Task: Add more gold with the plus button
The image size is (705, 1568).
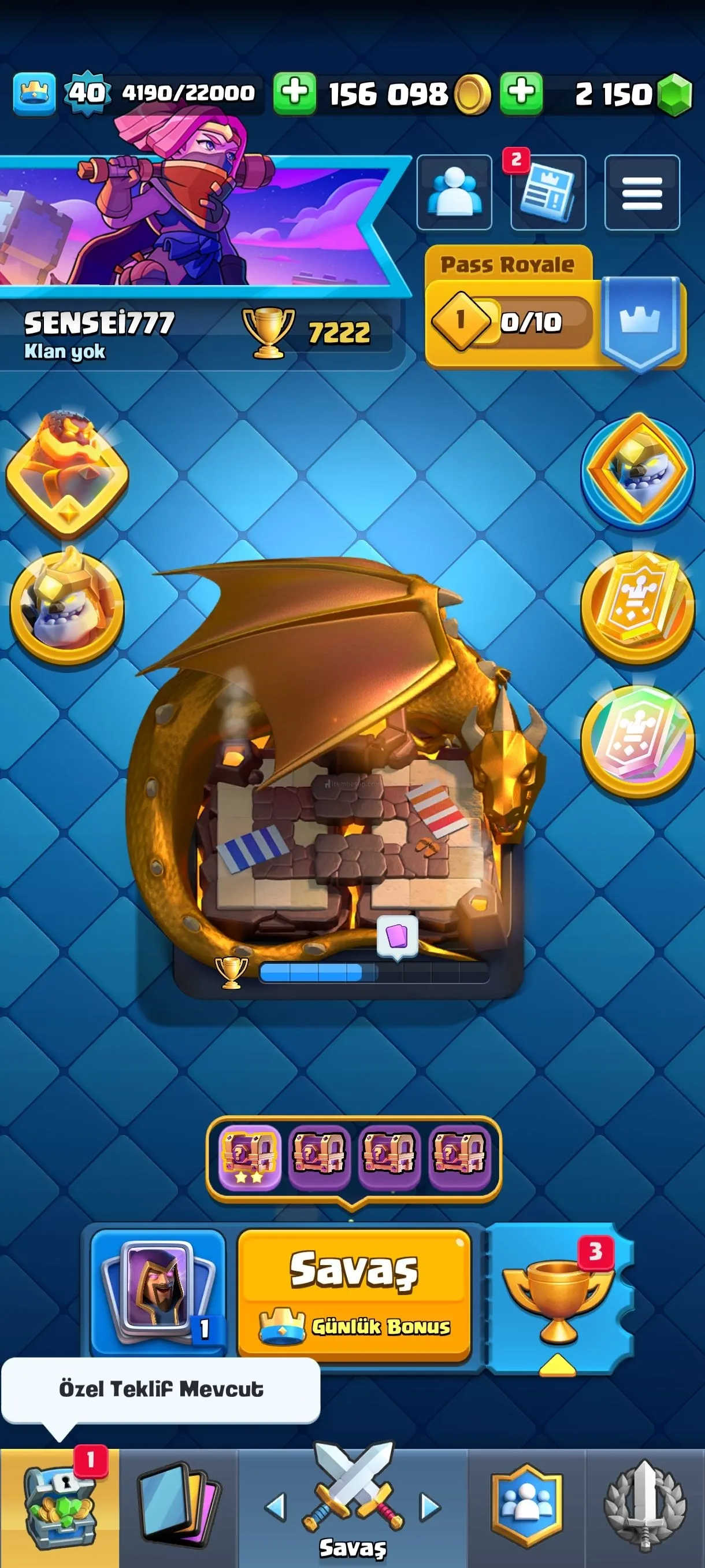Action: pyautogui.click(x=294, y=93)
